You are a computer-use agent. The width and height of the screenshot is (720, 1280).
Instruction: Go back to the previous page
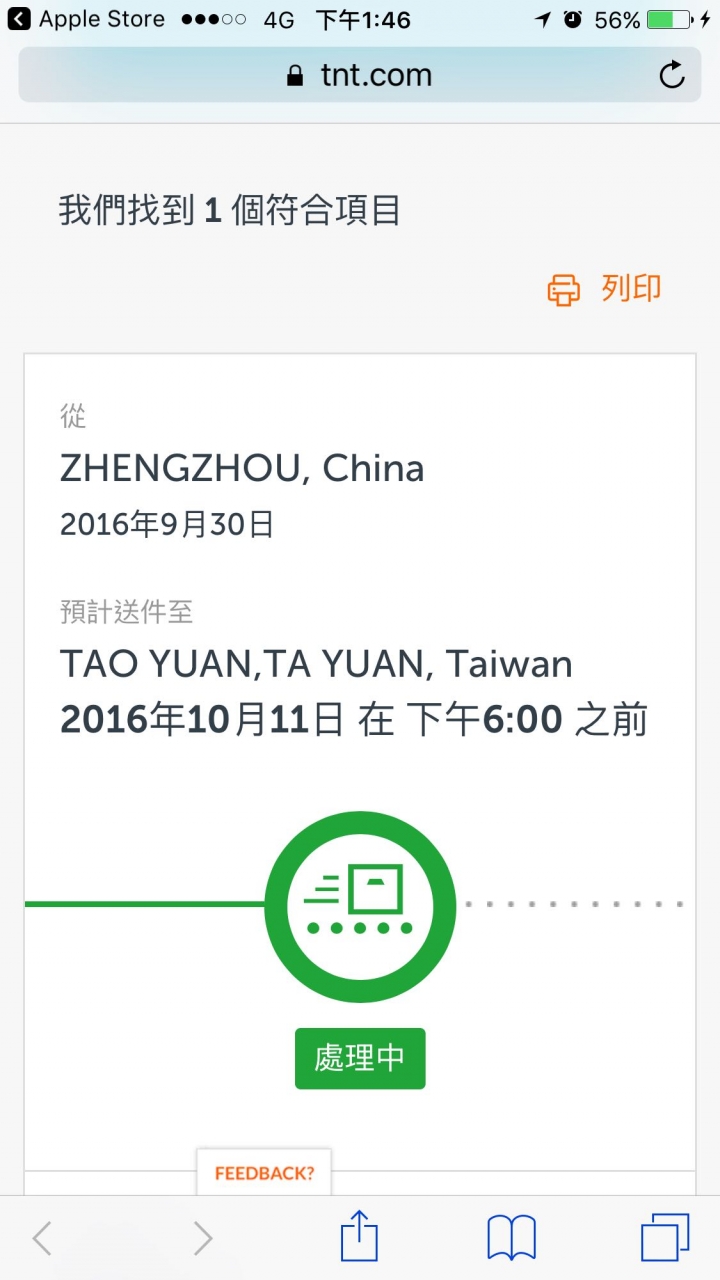coord(42,1239)
